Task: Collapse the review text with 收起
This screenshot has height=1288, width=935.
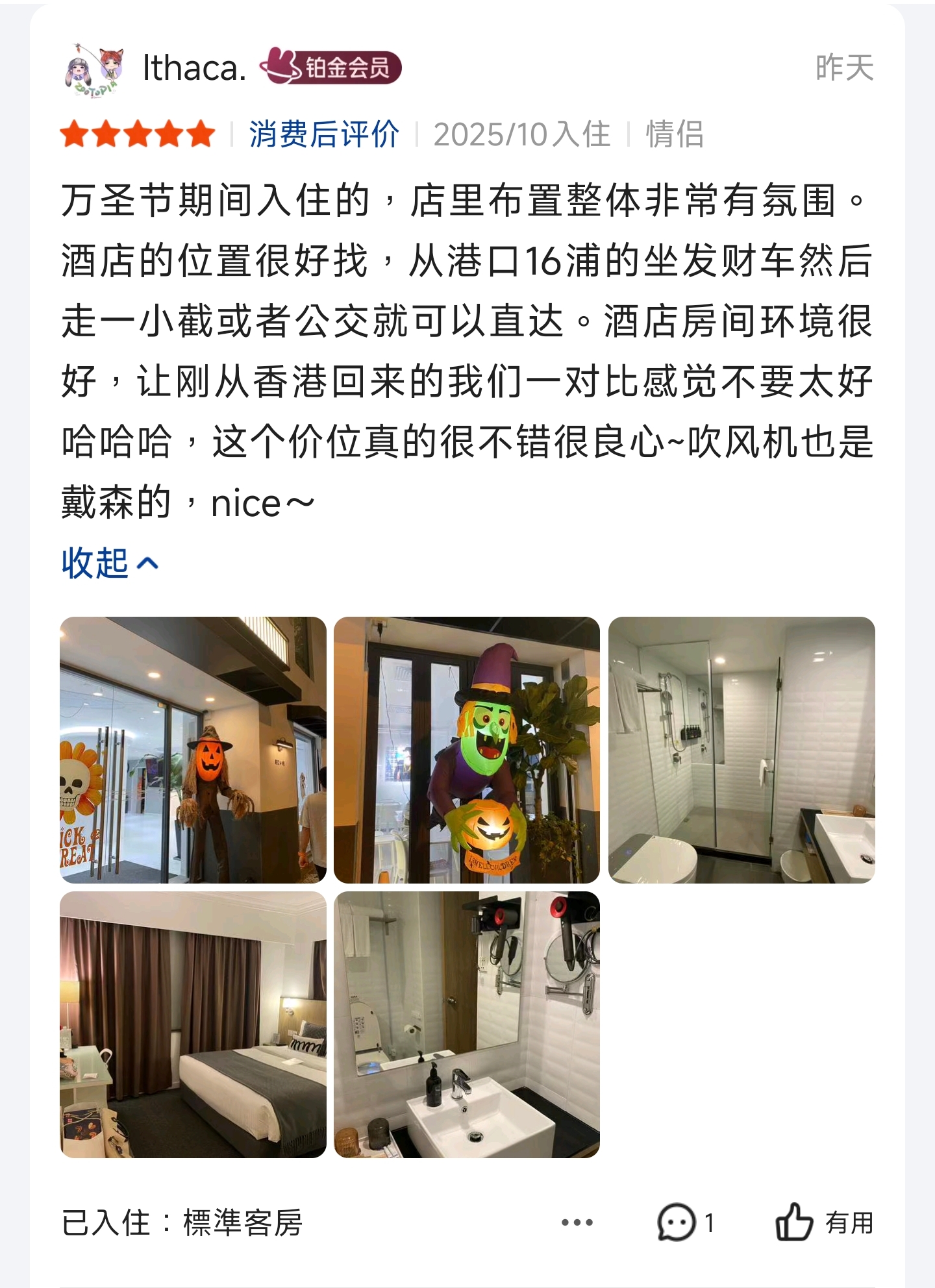Action: (x=109, y=563)
